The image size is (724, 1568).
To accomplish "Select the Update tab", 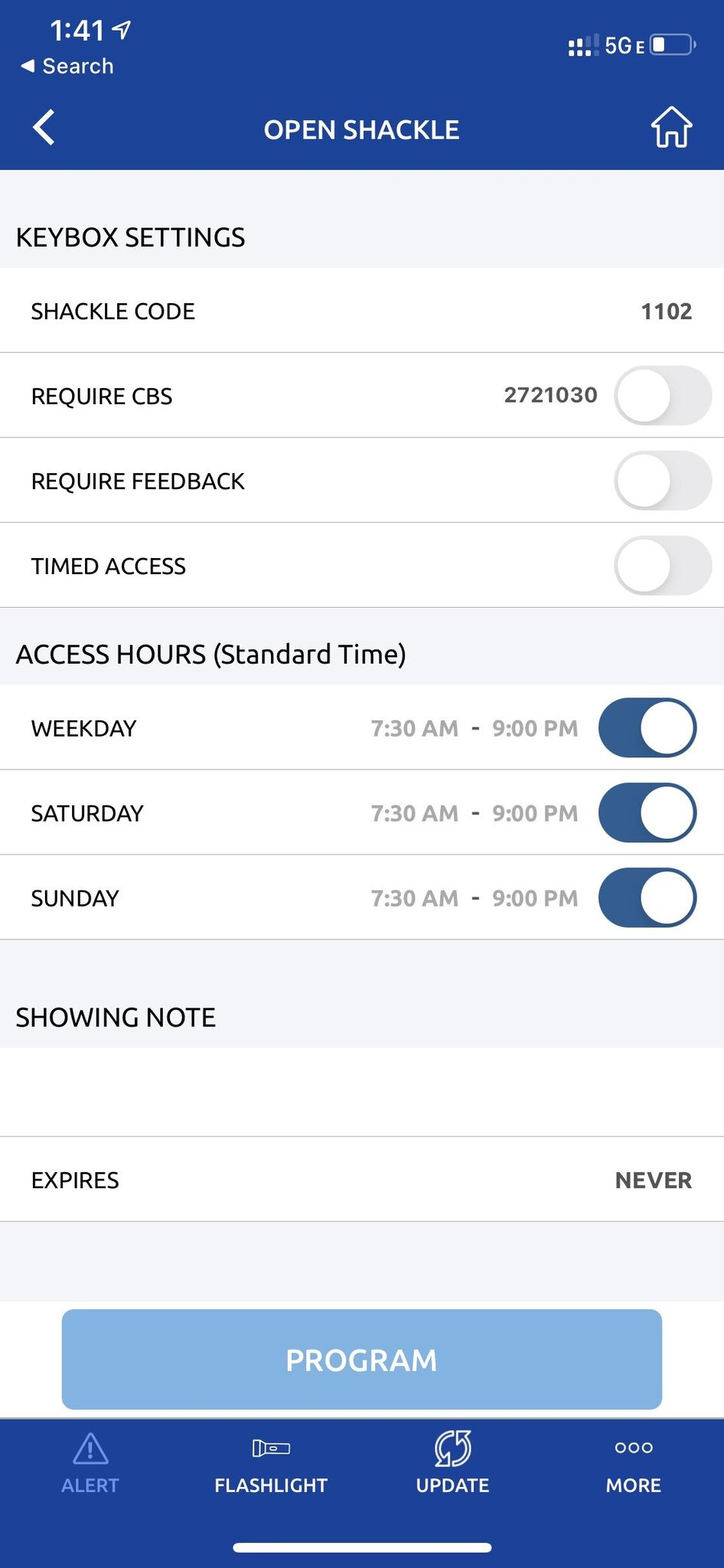I will [x=452, y=1463].
